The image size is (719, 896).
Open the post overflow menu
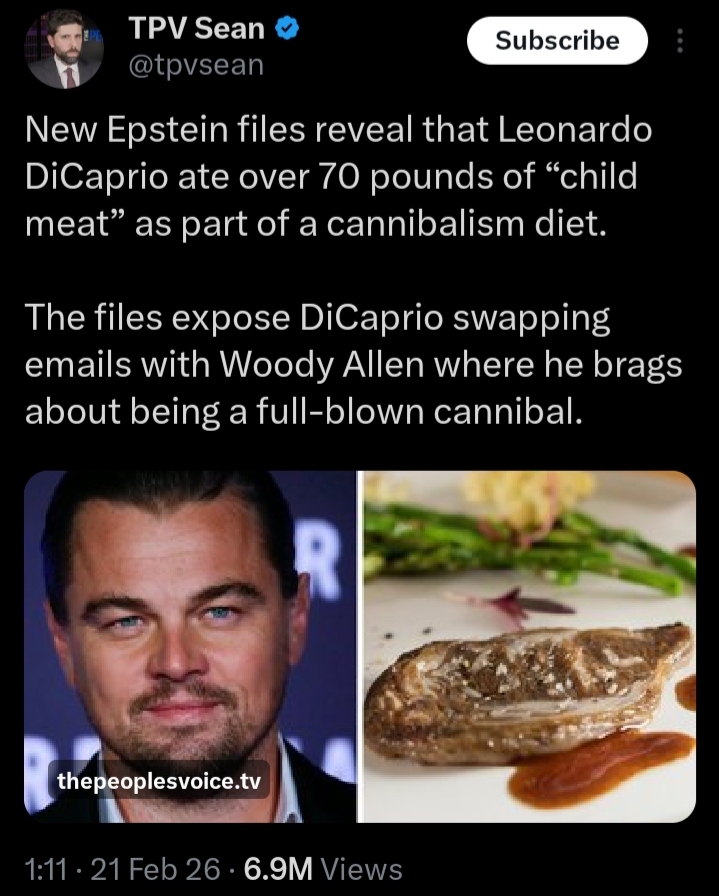(681, 42)
